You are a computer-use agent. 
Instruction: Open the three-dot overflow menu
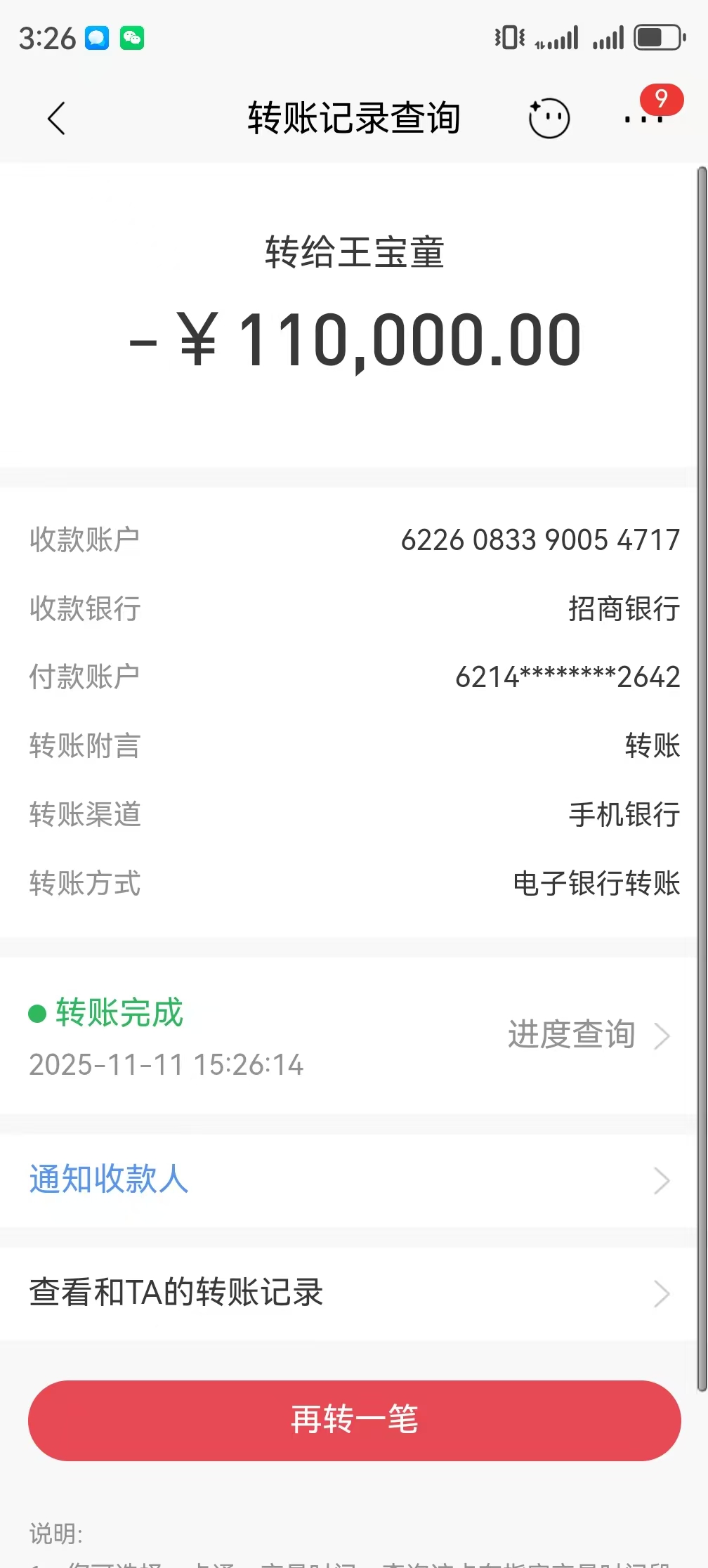click(643, 119)
